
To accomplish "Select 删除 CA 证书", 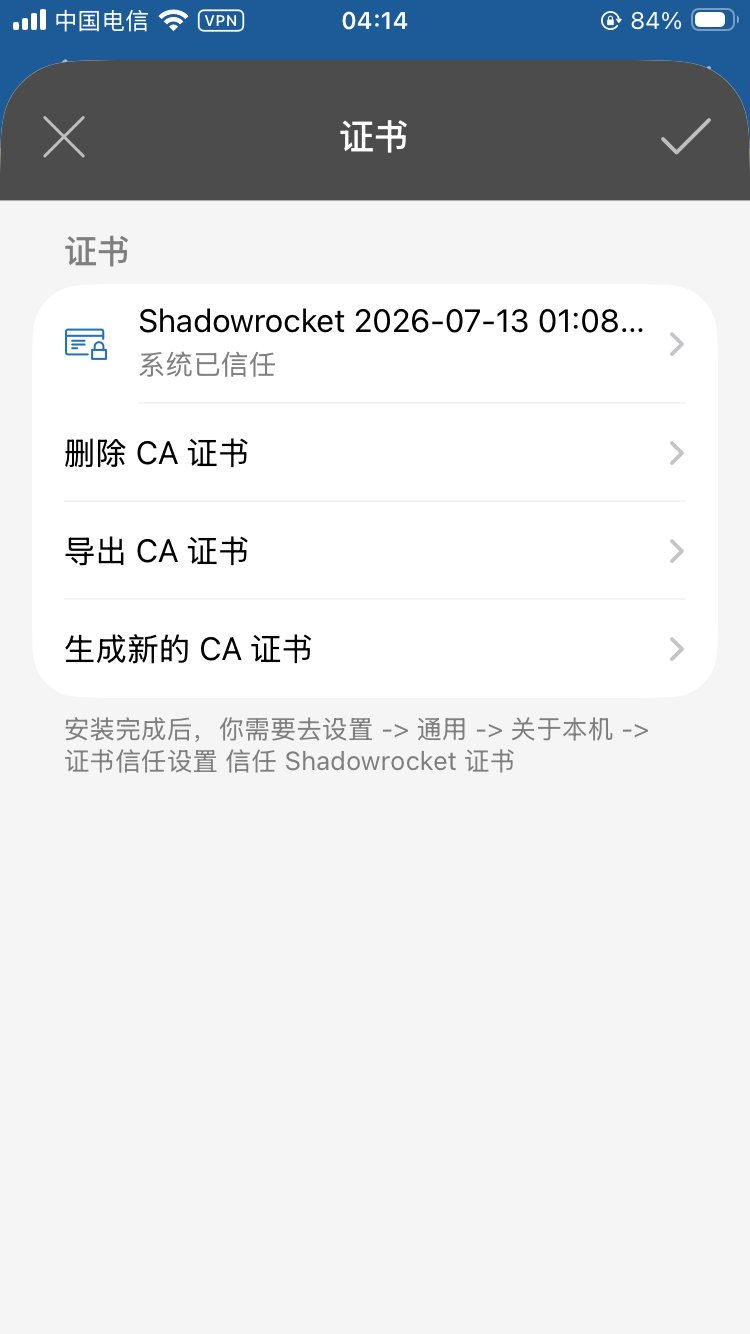I will (x=375, y=453).
